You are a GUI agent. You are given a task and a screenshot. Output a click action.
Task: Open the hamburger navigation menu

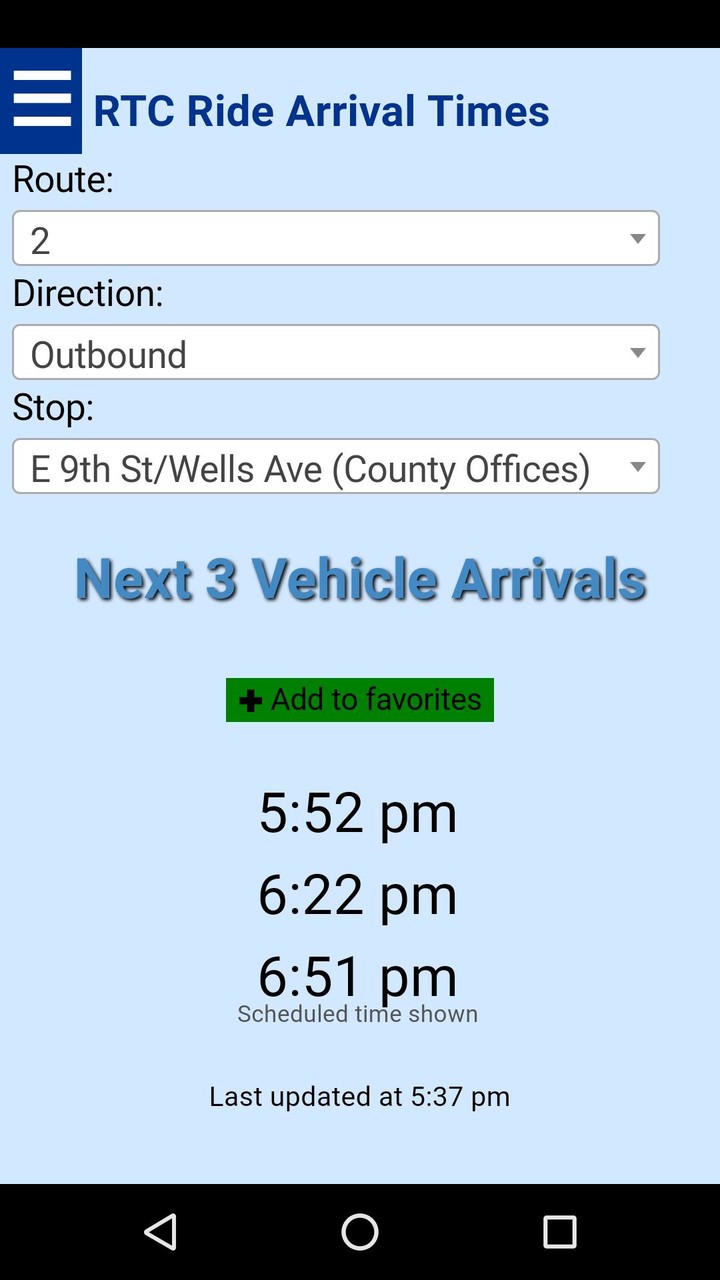pyautogui.click(x=41, y=97)
